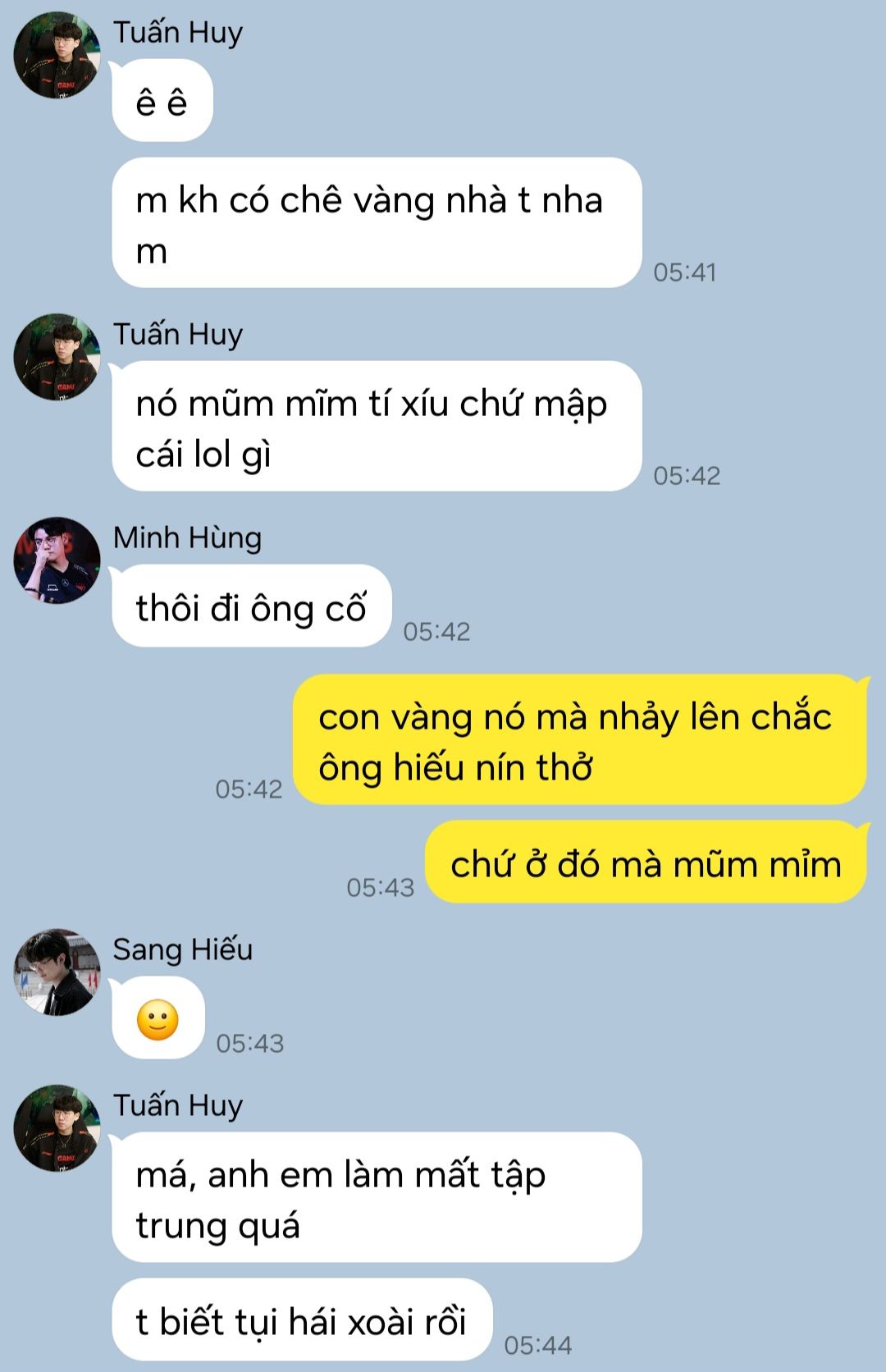Open Sang Hiếu's profile picture
886x1372 pixels.
point(57,972)
